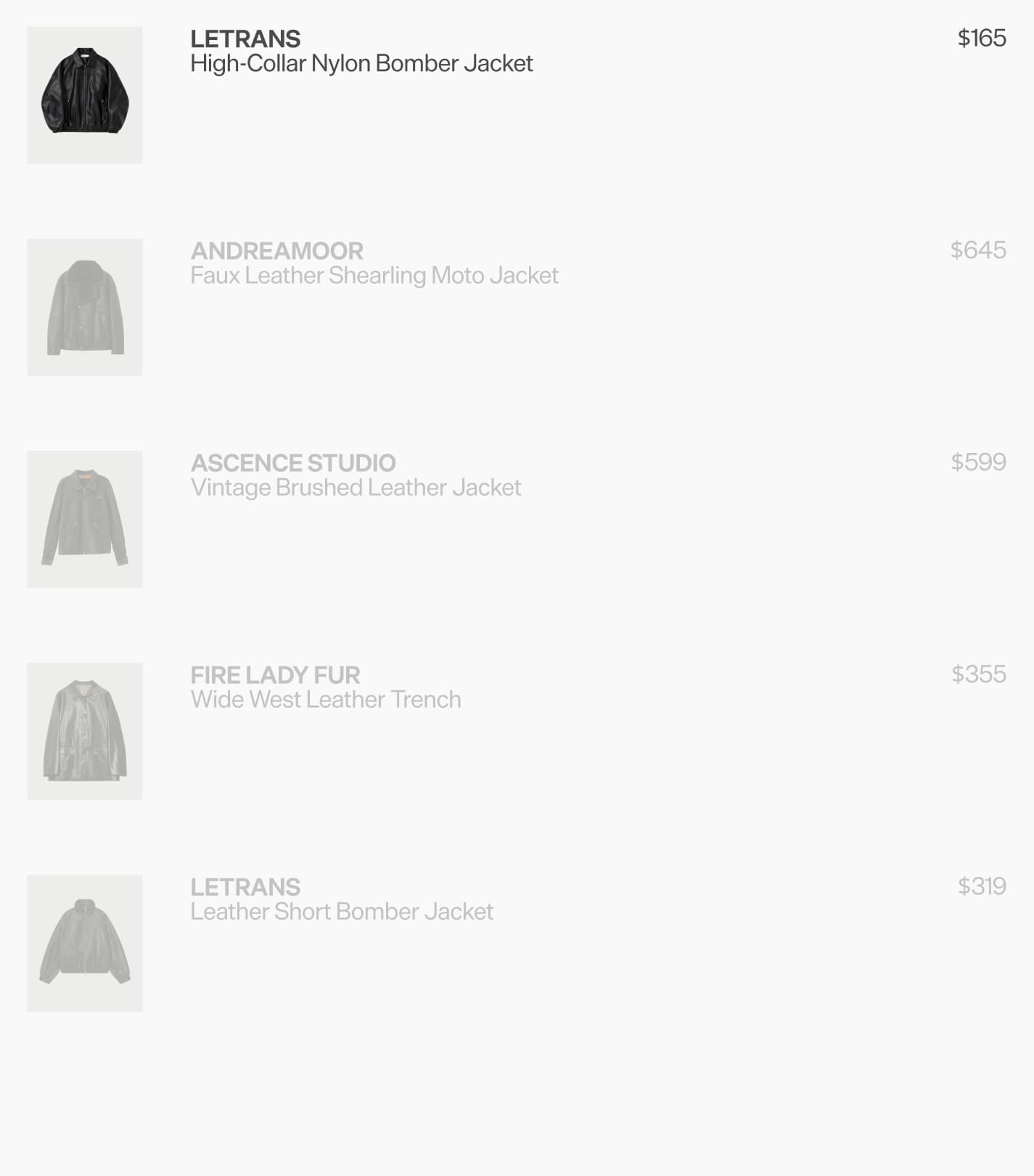Open the Wide West Leather Trench item
Image resolution: width=1034 pixels, height=1176 pixels.
pyautogui.click(x=326, y=700)
